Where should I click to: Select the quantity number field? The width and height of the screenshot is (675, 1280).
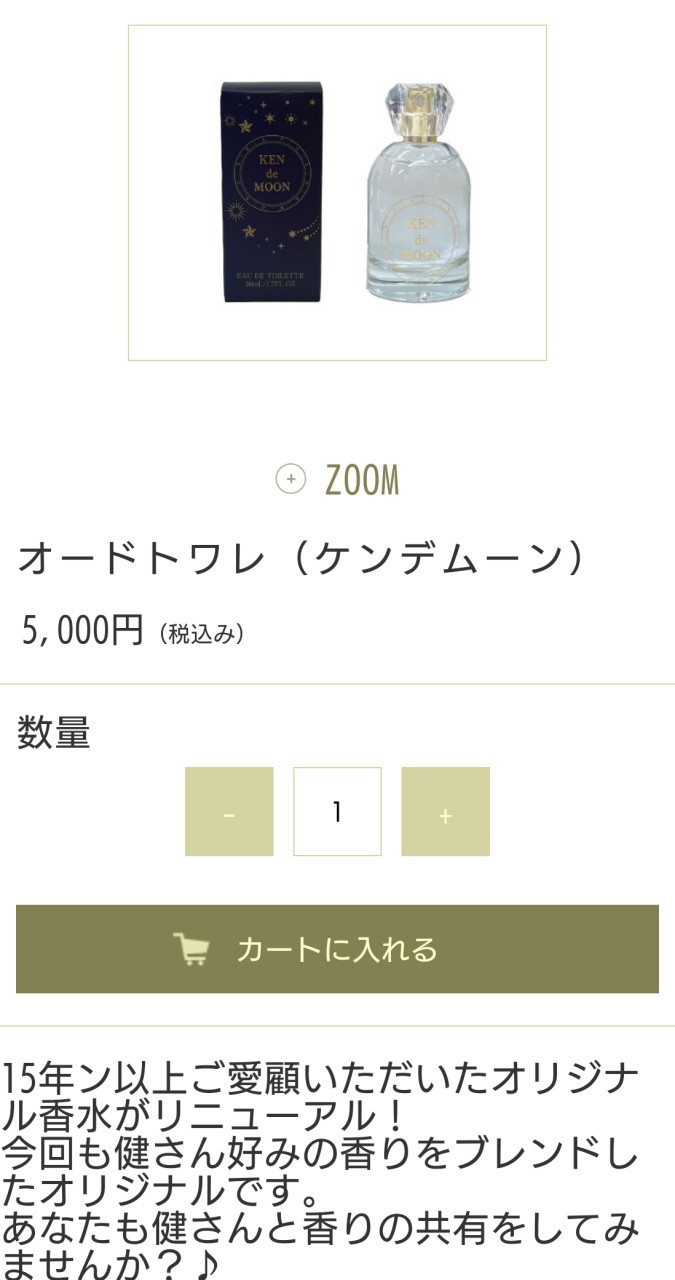pos(337,812)
